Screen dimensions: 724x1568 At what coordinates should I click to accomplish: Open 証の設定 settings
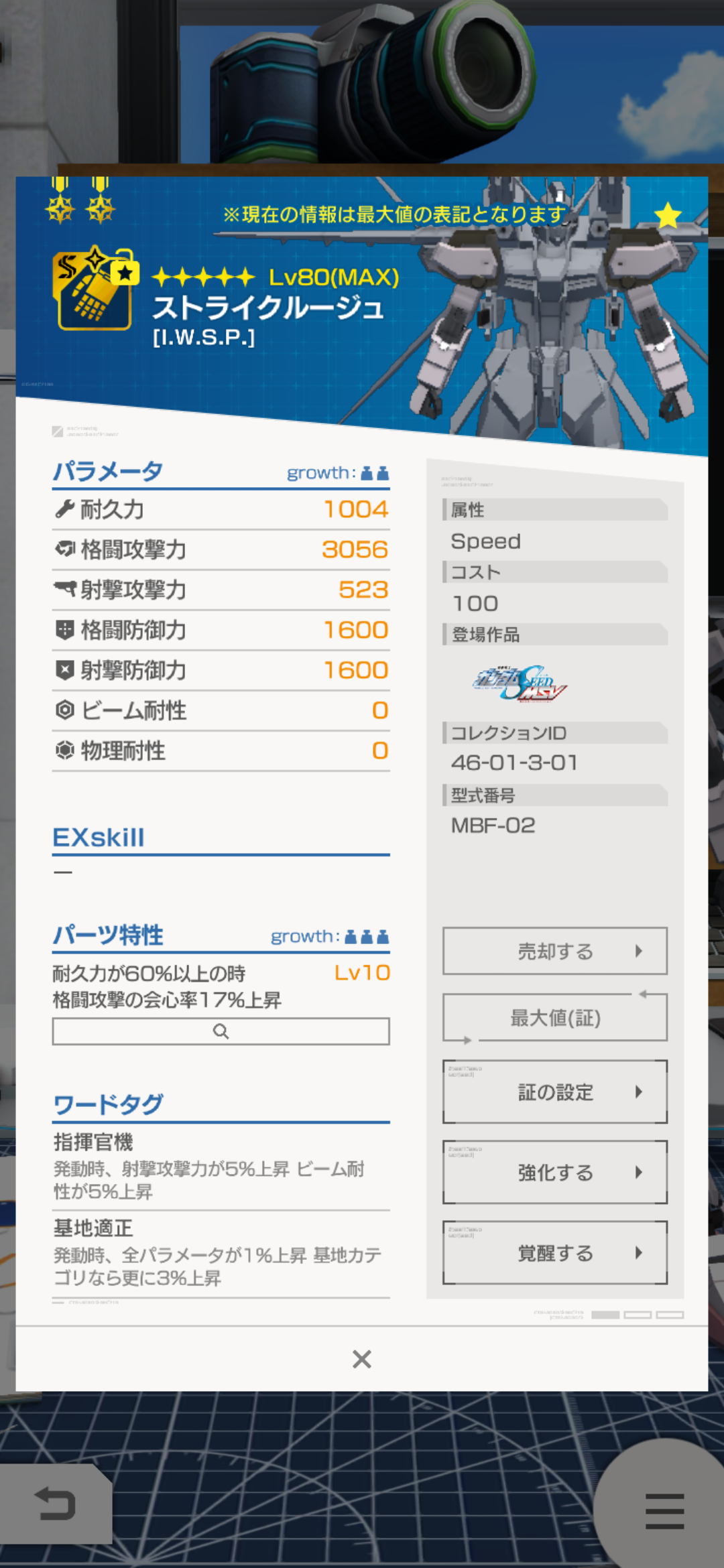click(554, 1092)
